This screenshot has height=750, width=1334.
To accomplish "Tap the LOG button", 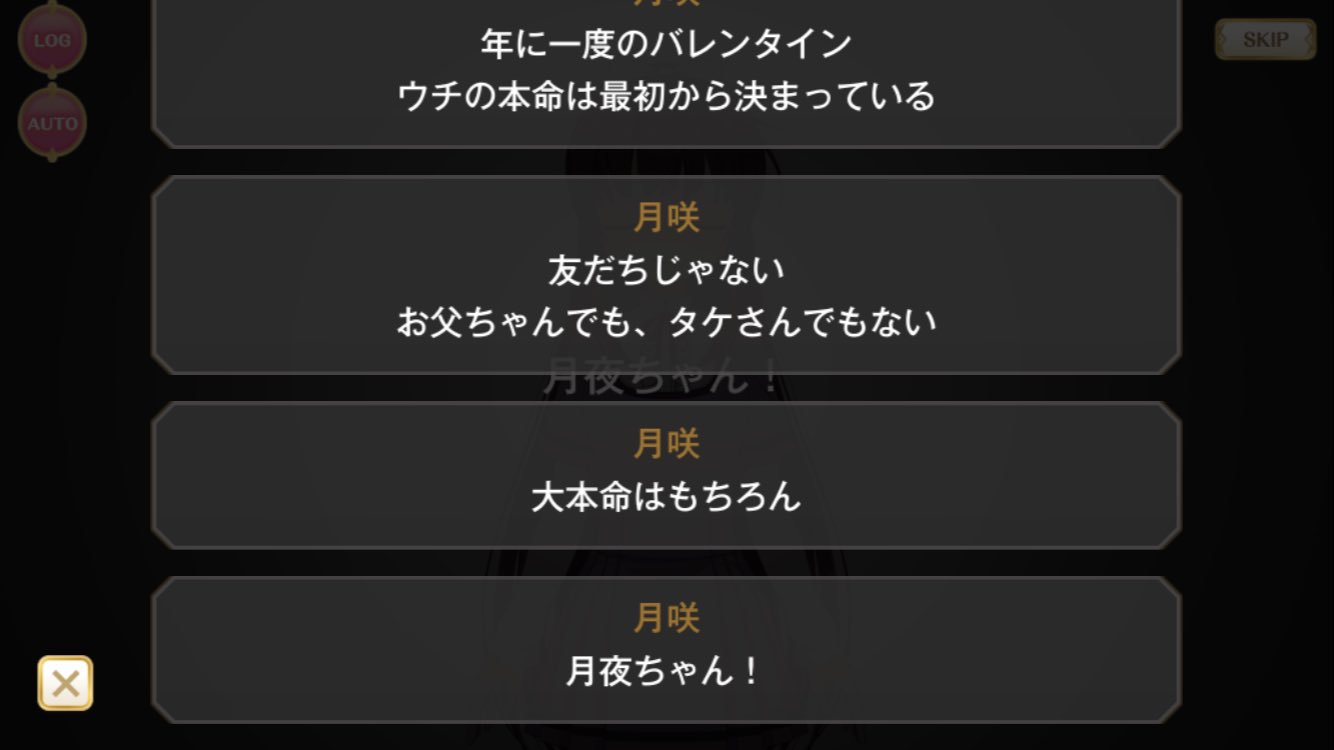I will click(x=52, y=40).
